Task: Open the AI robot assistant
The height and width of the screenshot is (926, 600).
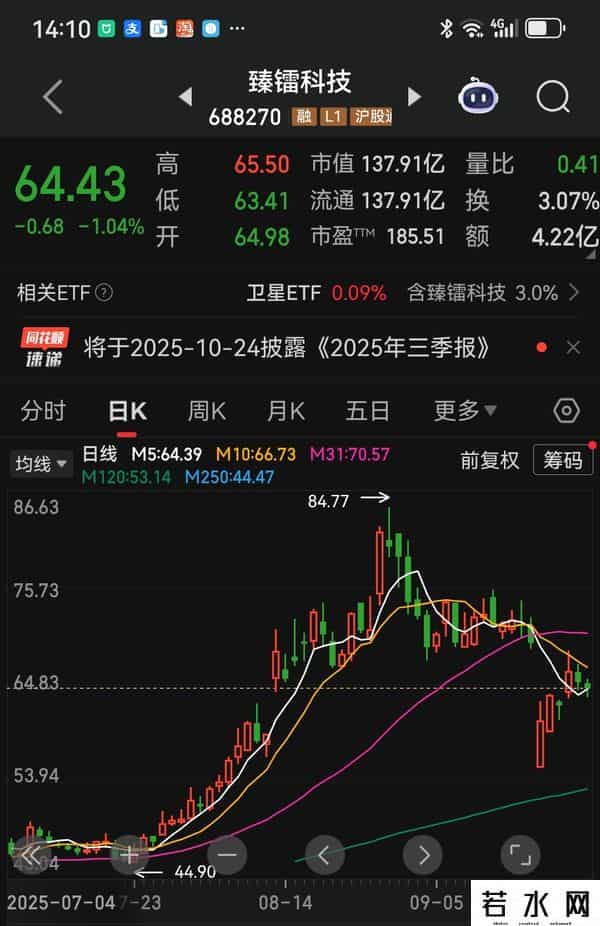Action: click(x=478, y=97)
